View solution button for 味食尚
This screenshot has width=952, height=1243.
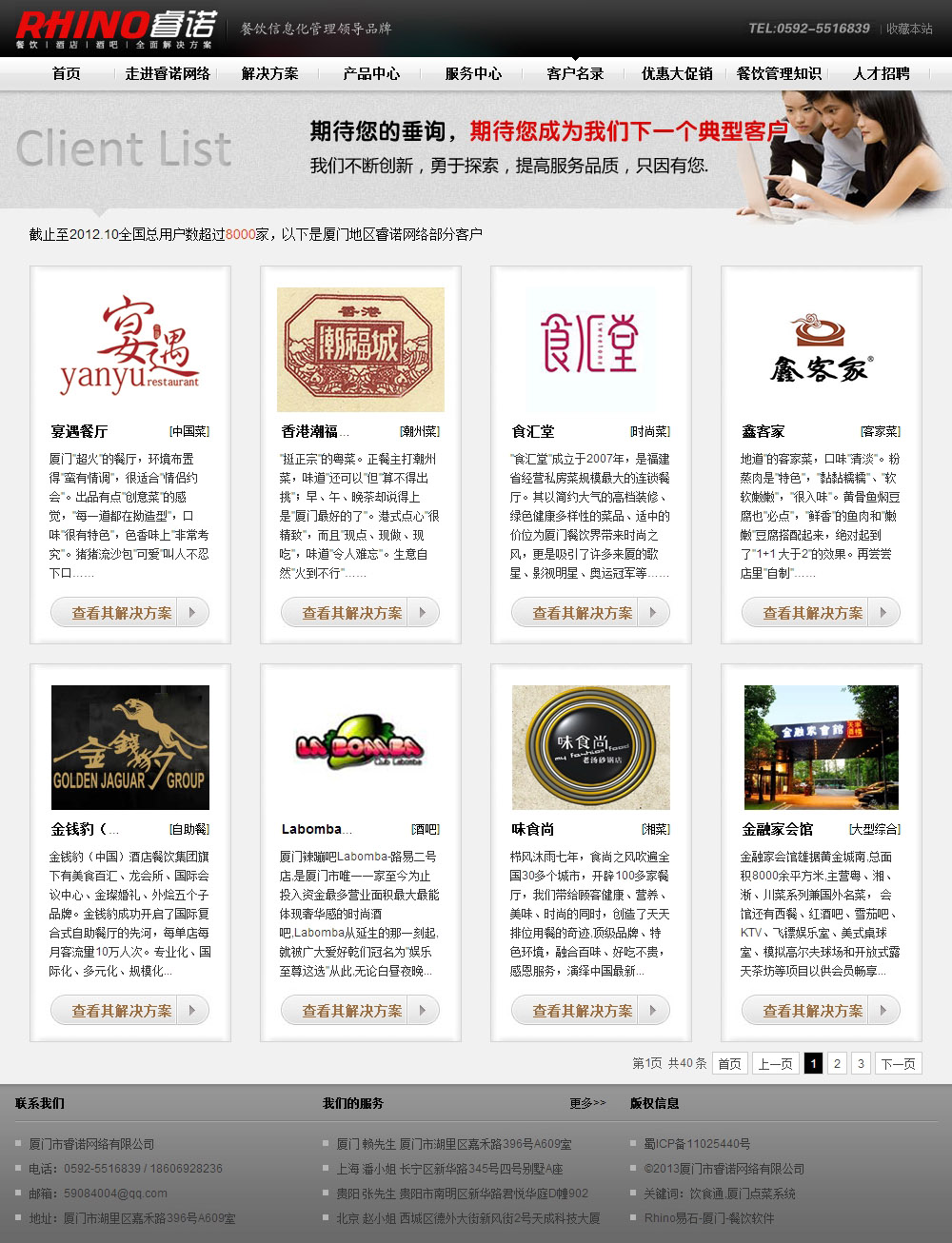click(x=590, y=1011)
